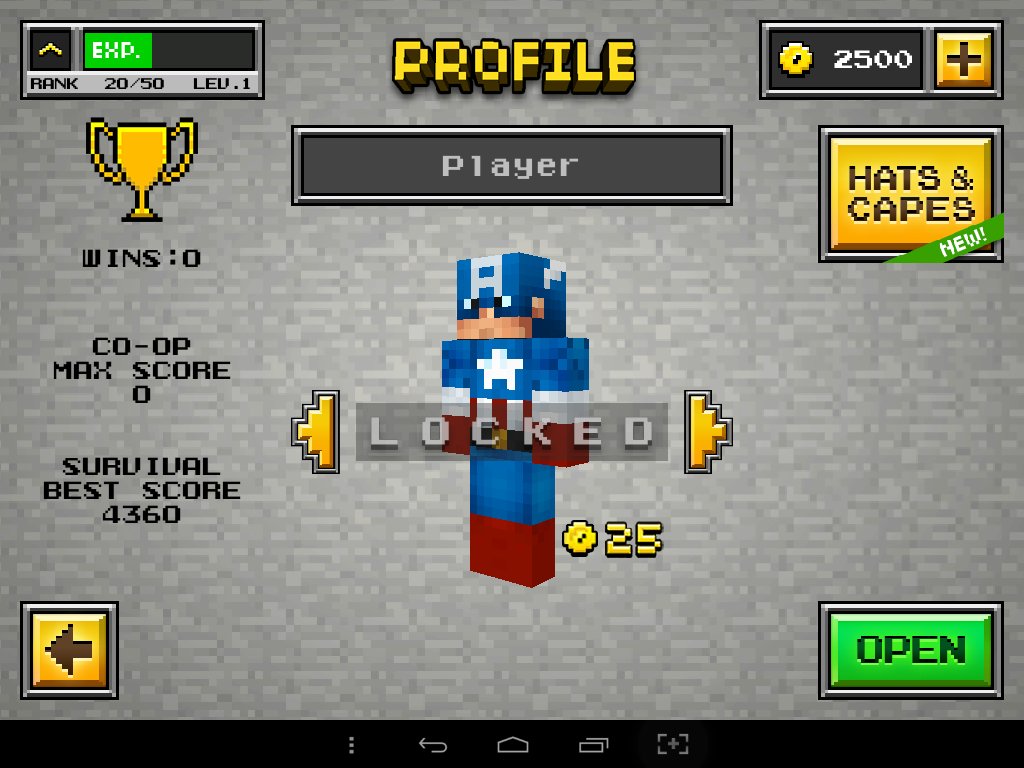Open recent apps in the navigation bar

click(x=593, y=744)
